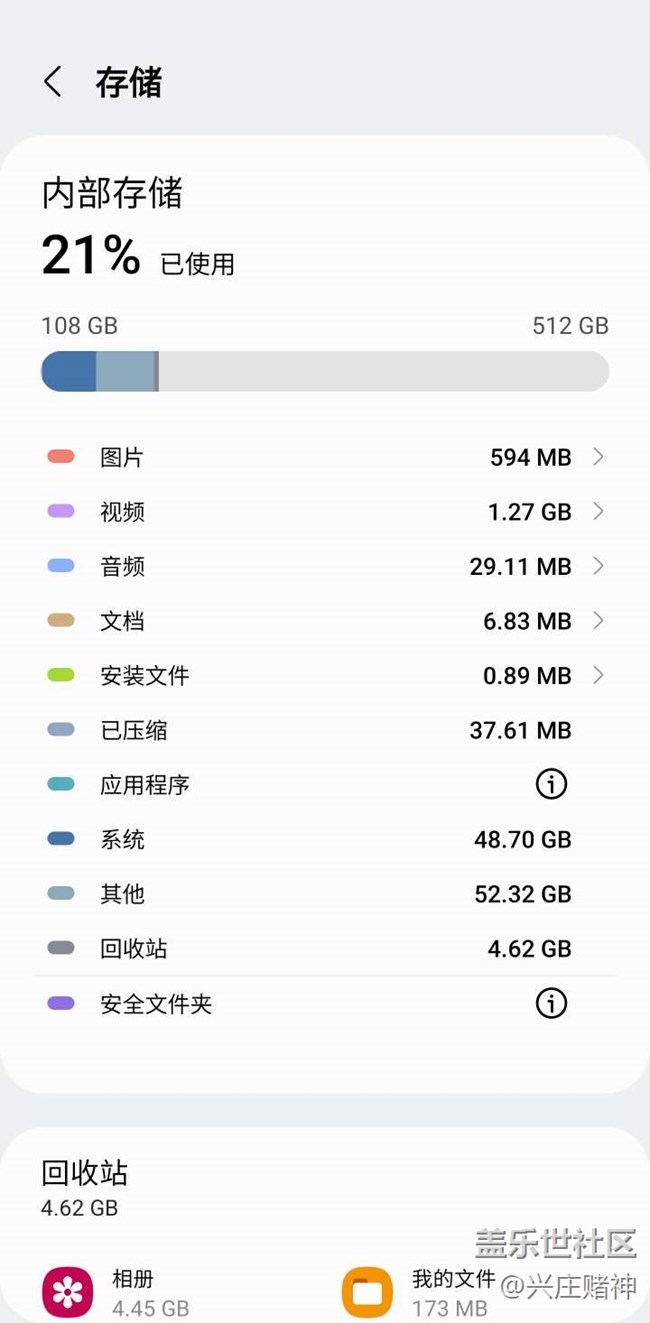Show info for 安全文件夹
This screenshot has width=650, height=1323.
pyautogui.click(x=551, y=1003)
